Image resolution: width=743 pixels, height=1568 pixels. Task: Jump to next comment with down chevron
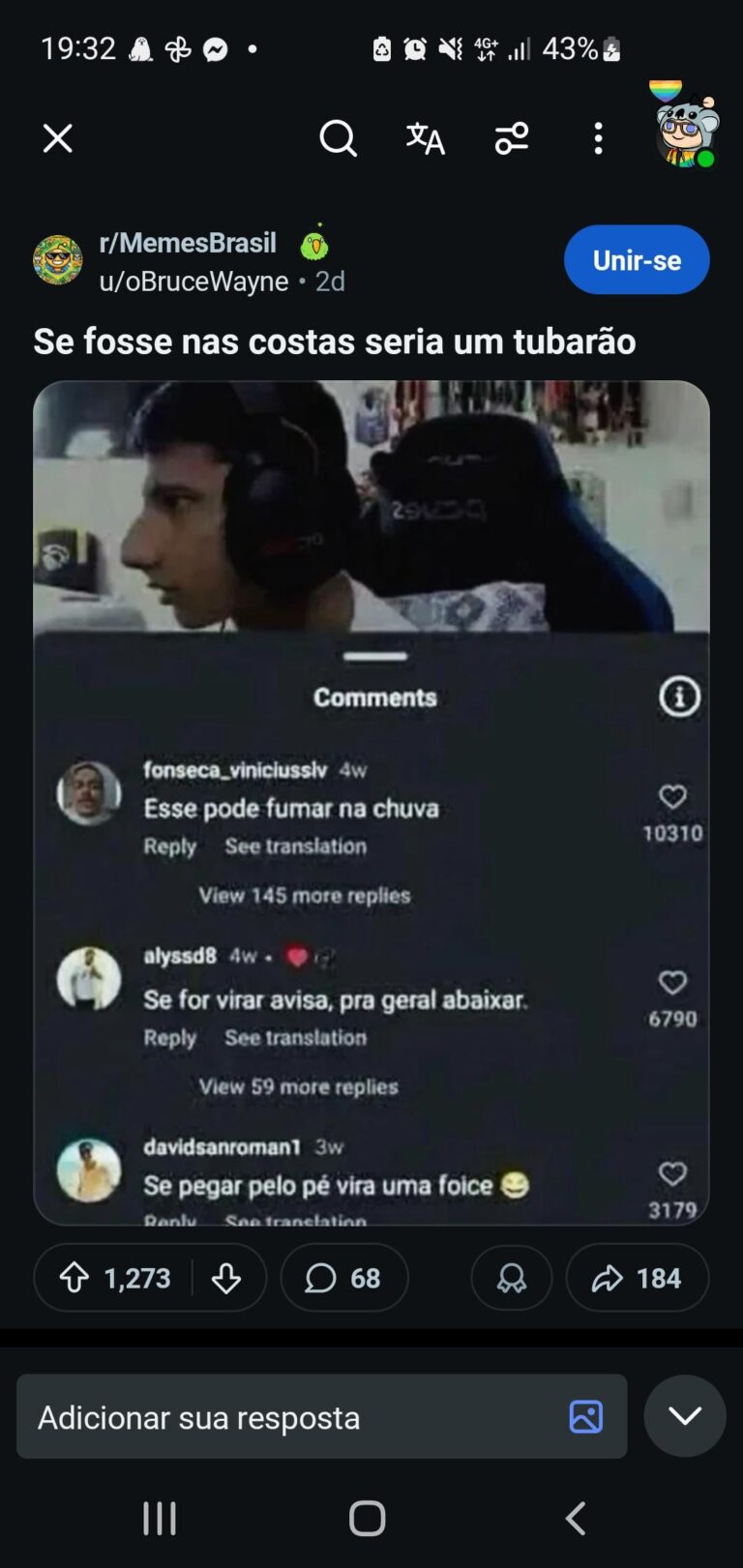685,1416
